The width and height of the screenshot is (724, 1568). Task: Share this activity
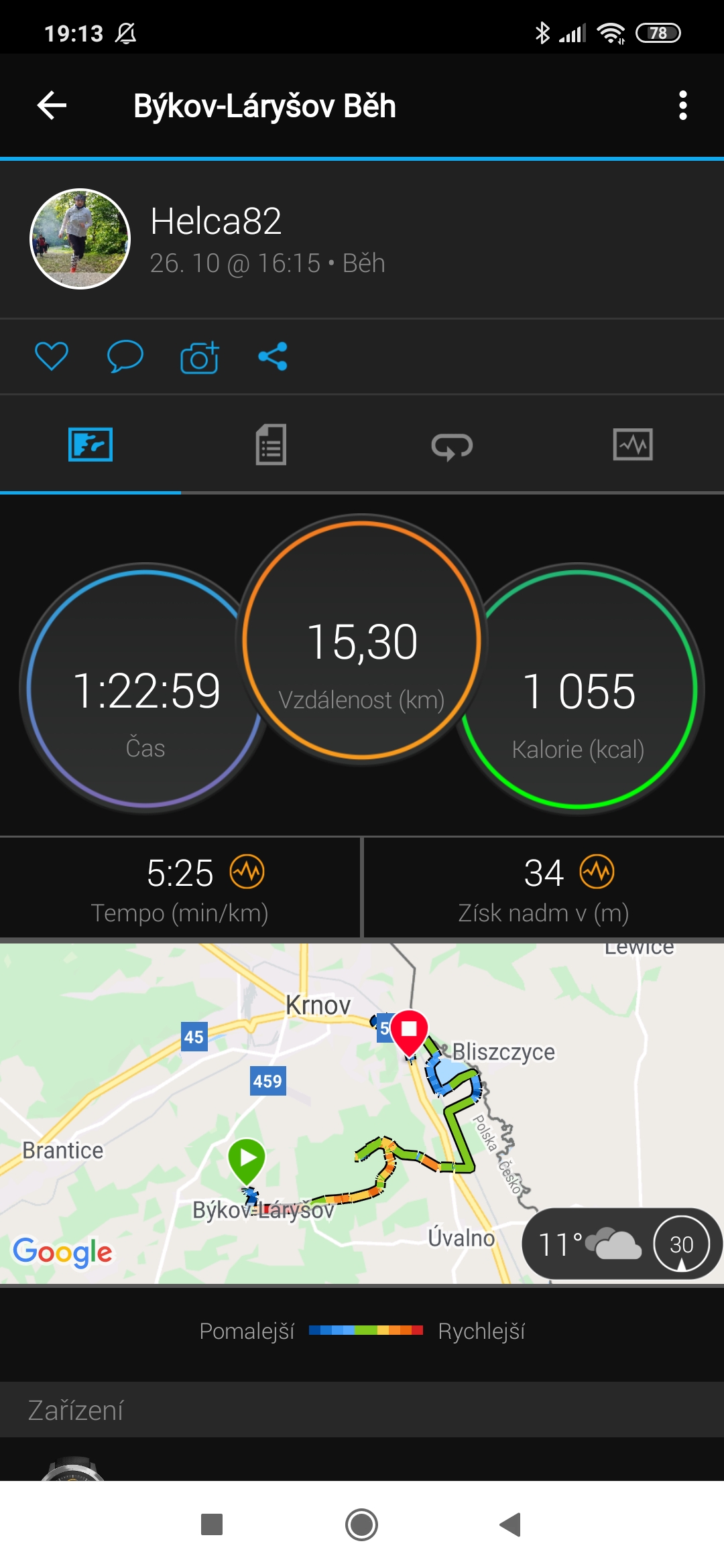tap(273, 356)
